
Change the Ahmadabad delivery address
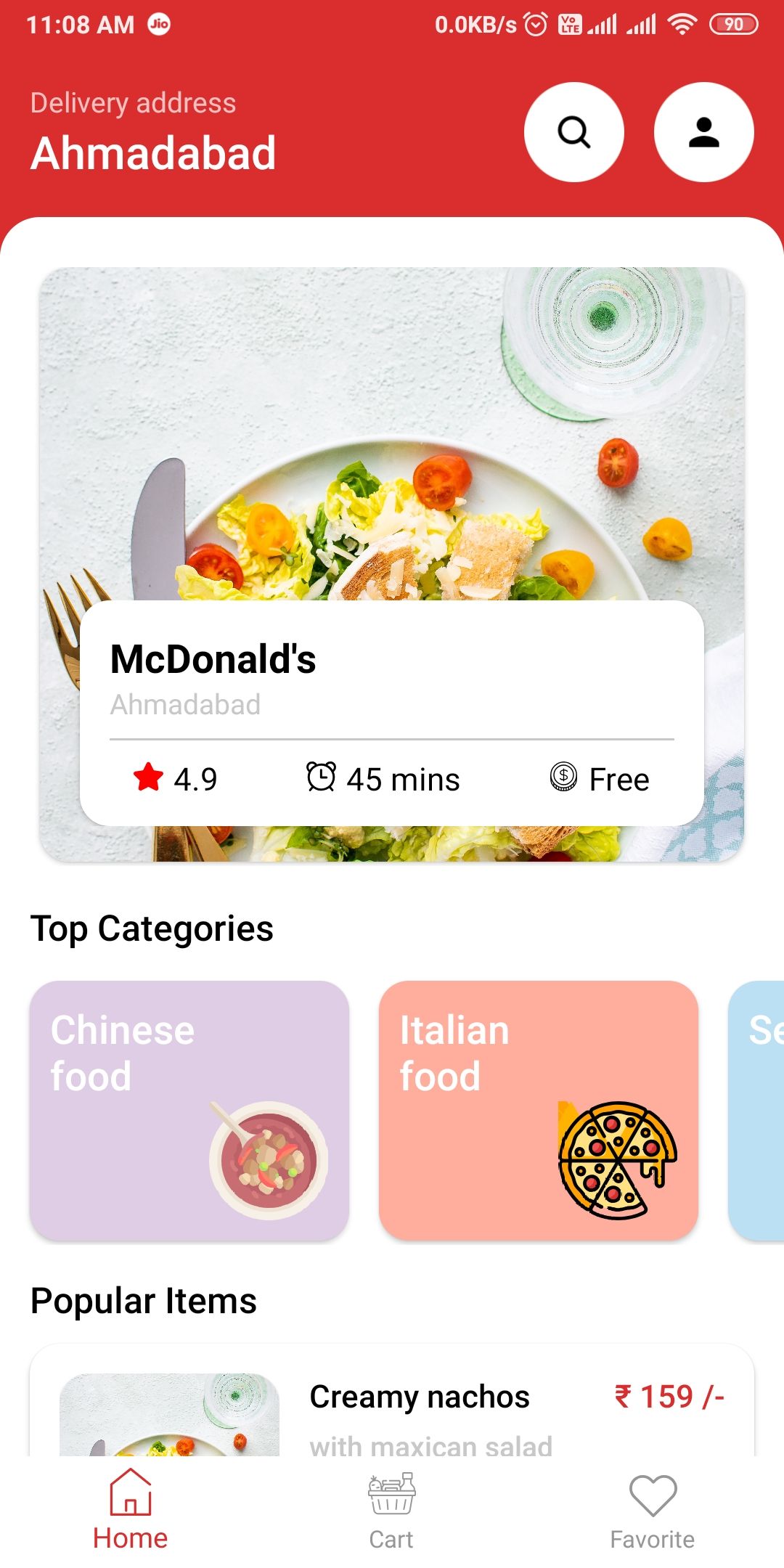(x=153, y=153)
